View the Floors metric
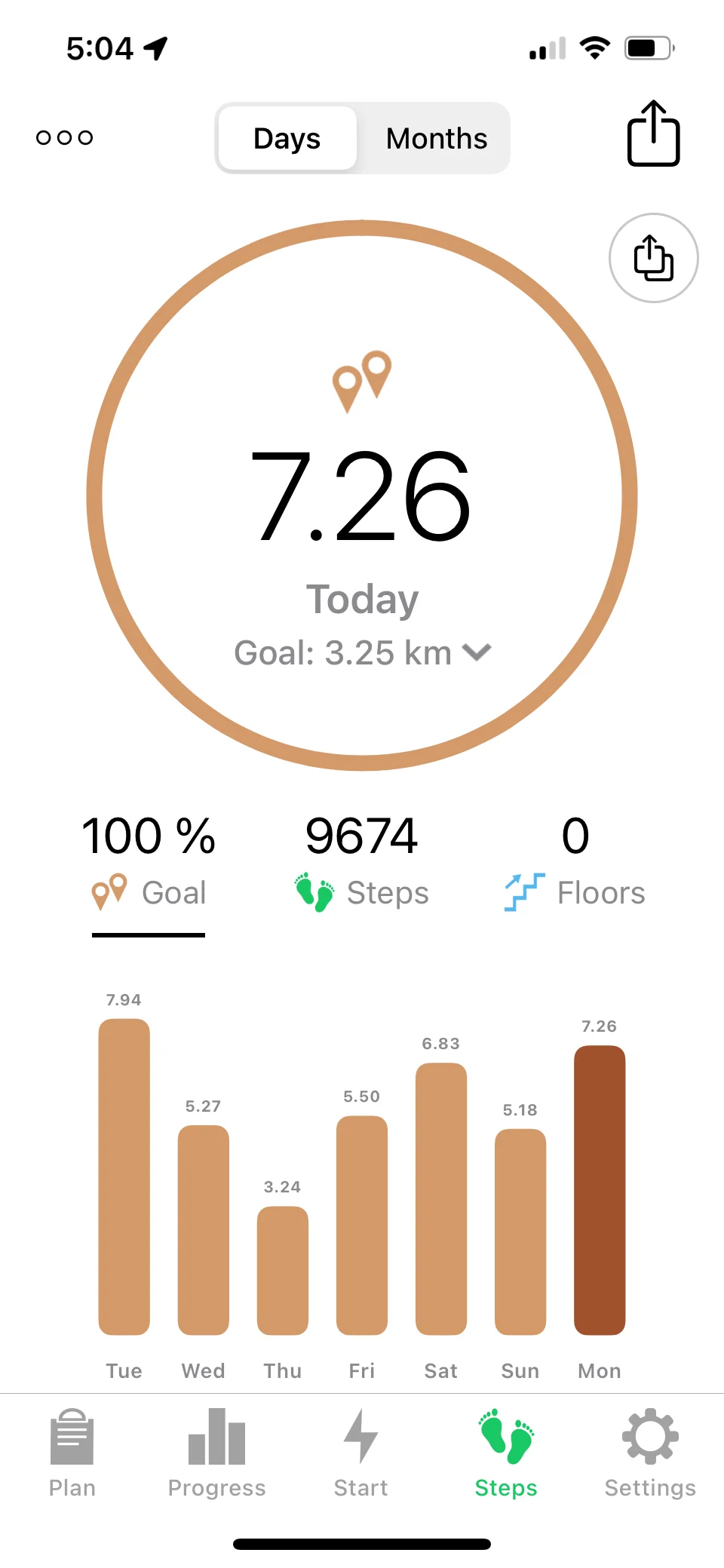Screen dimensions: 724x1568 point(575,862)
